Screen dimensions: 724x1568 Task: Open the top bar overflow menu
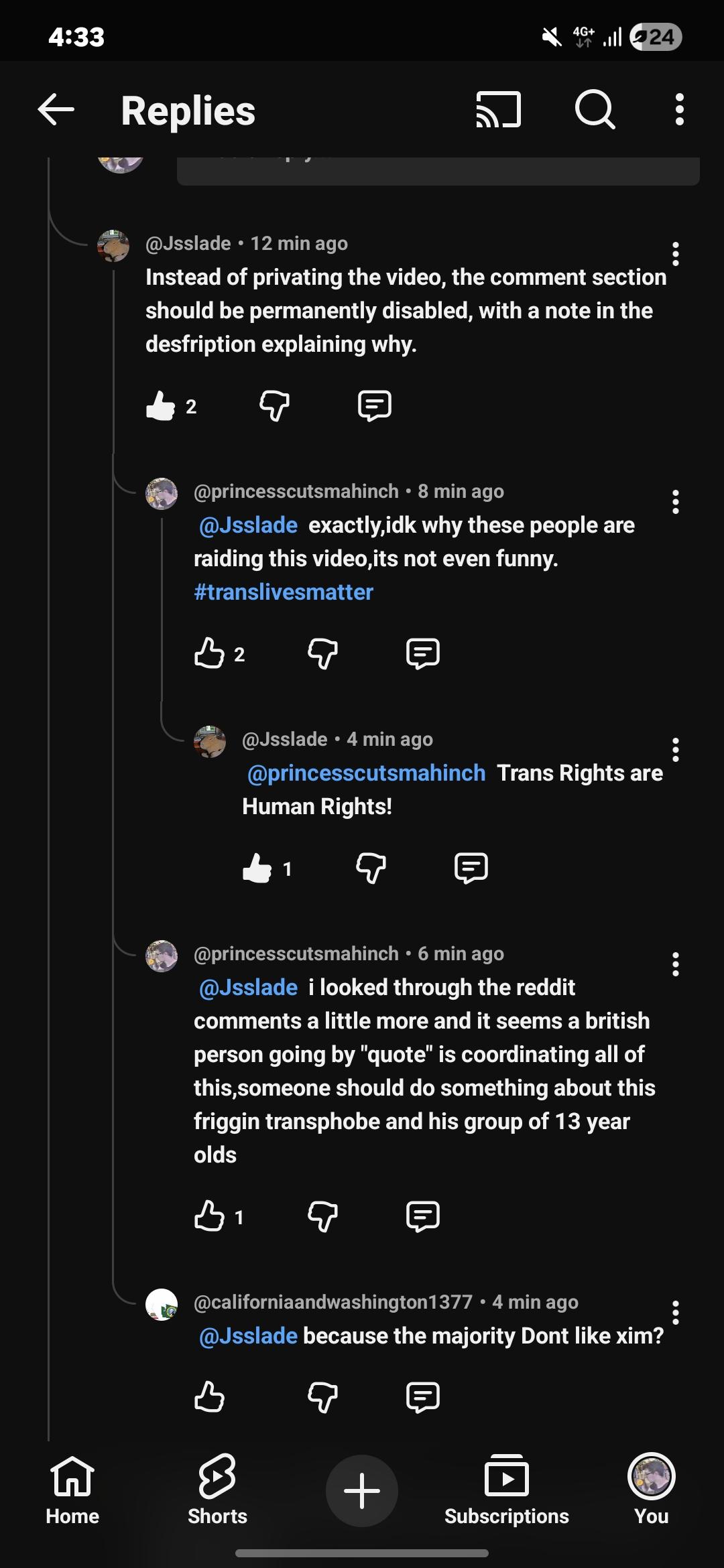pos(679,110)
